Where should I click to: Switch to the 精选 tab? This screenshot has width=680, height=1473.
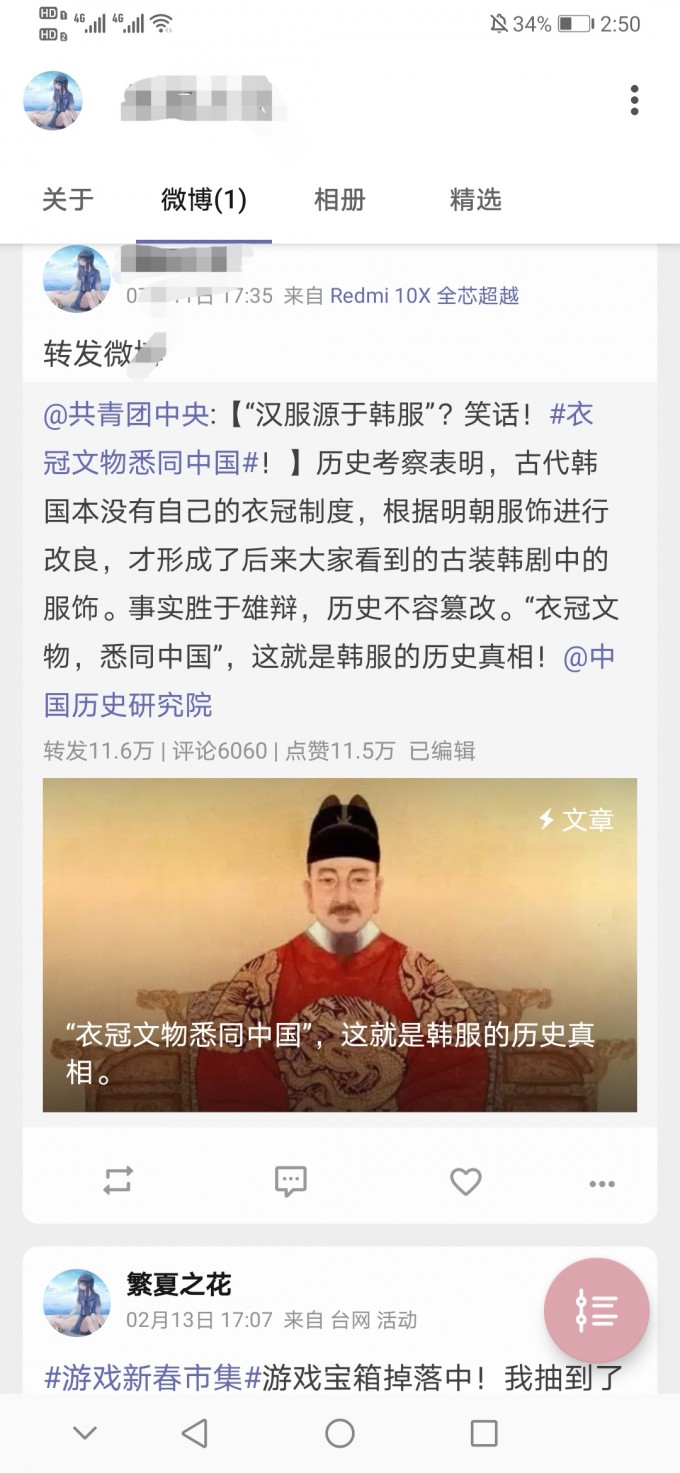tap(475, 200)
